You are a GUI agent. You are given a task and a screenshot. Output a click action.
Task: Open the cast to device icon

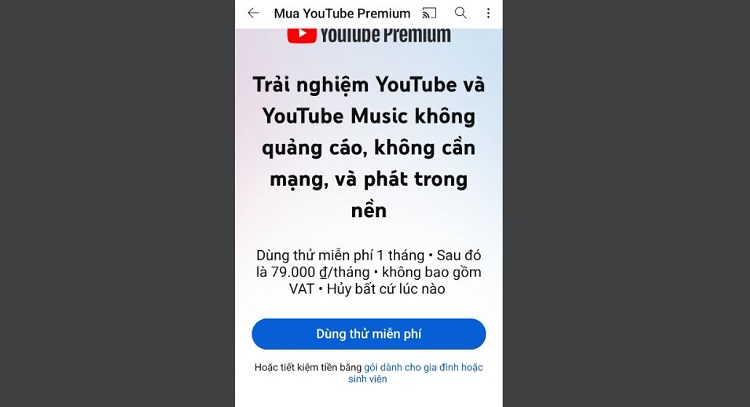pyautogui.click(x=430, y=13)
